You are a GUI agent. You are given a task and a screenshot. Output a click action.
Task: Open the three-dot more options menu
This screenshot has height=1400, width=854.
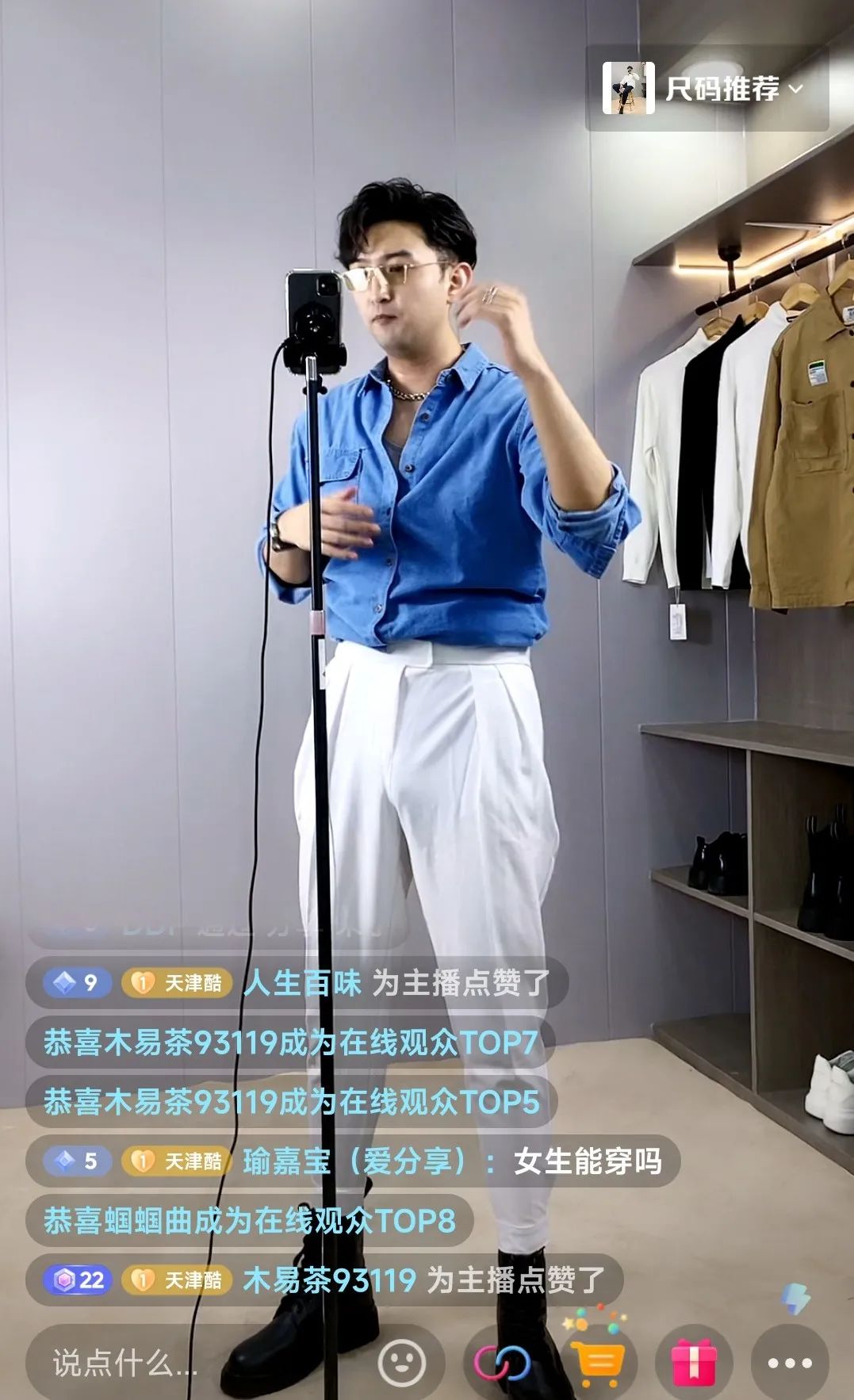tap(789, 1363)
